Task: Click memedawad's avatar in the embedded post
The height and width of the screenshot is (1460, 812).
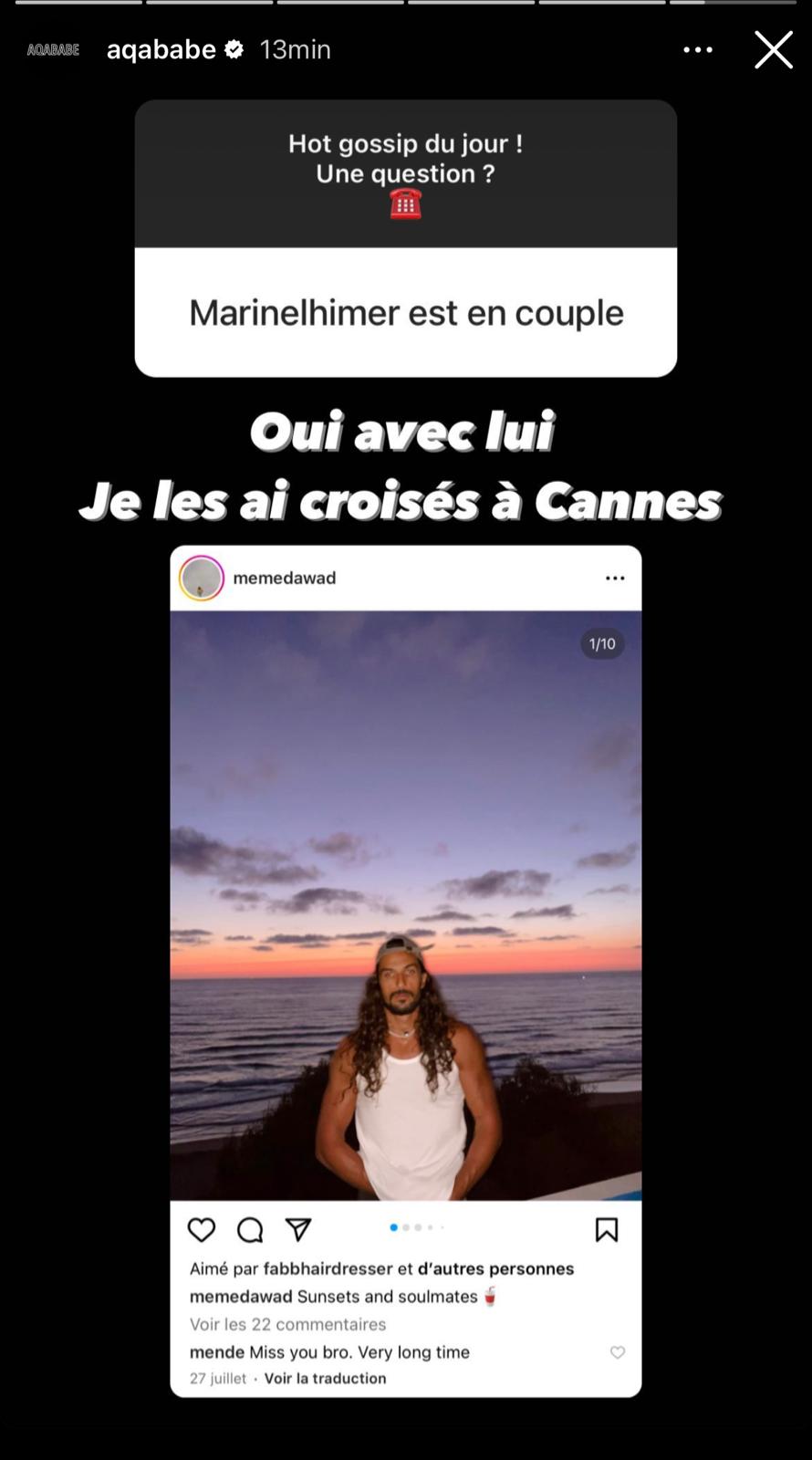Action: click(202, 578)
